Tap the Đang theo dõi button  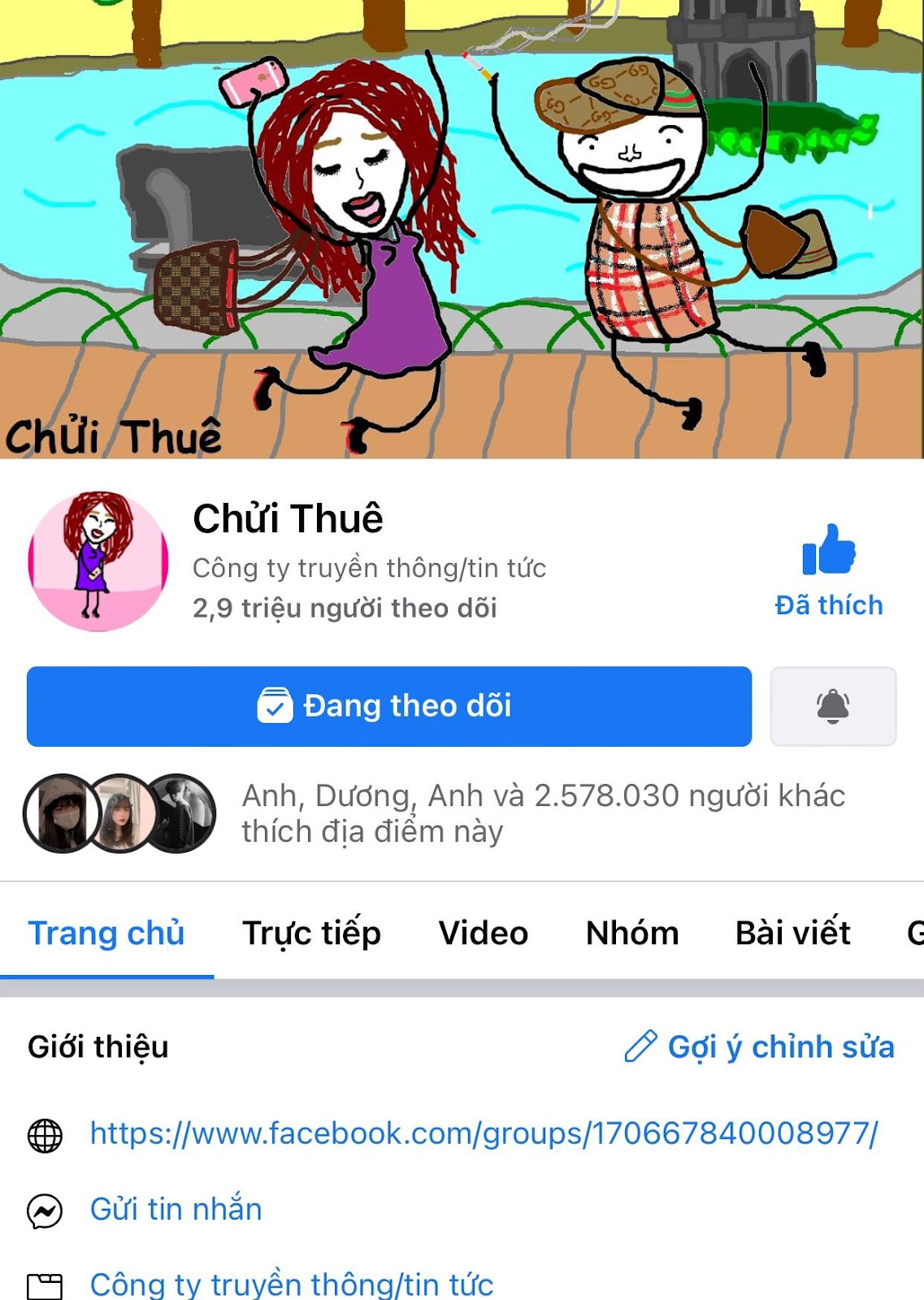pyautogui.click(x=388, y=706)
